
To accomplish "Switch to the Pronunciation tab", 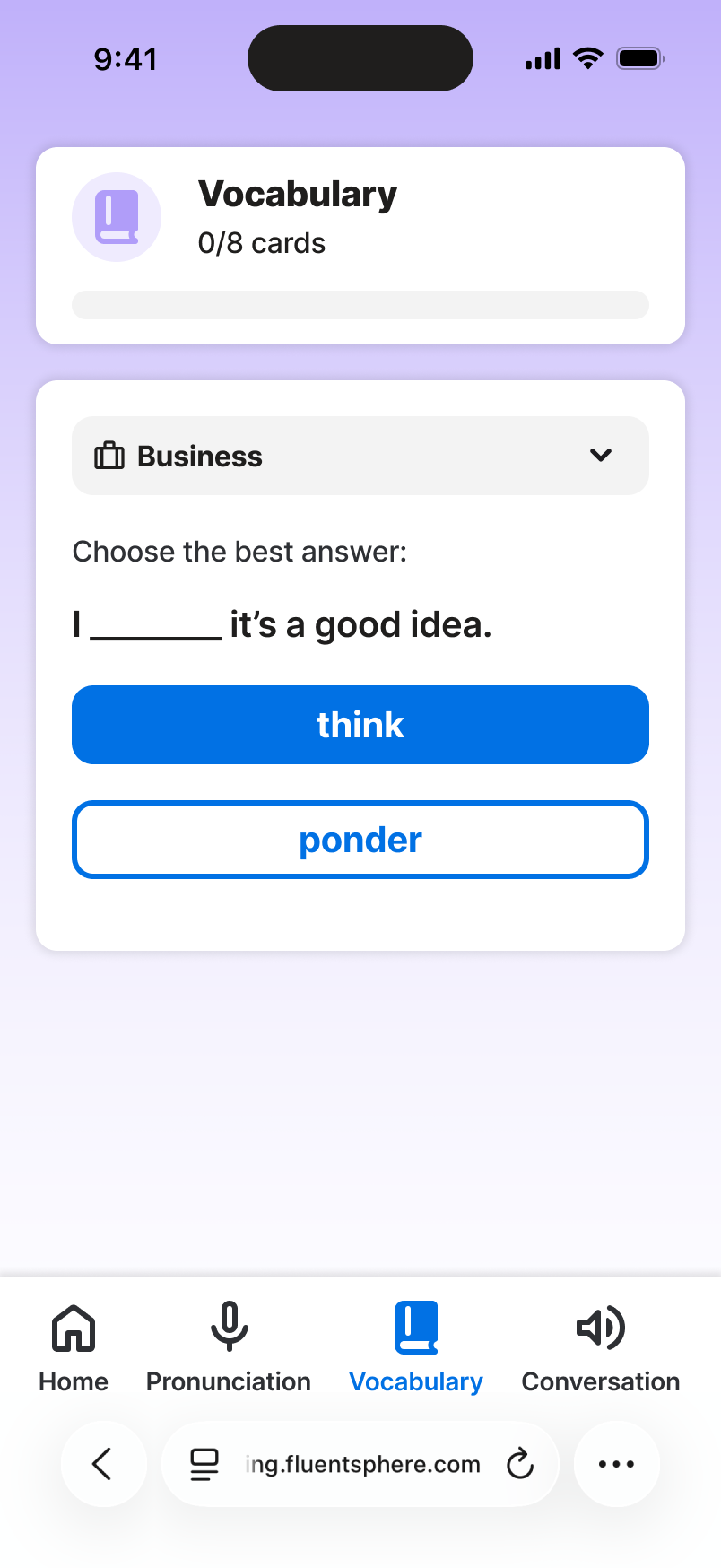I will (x=229, y=1346).
